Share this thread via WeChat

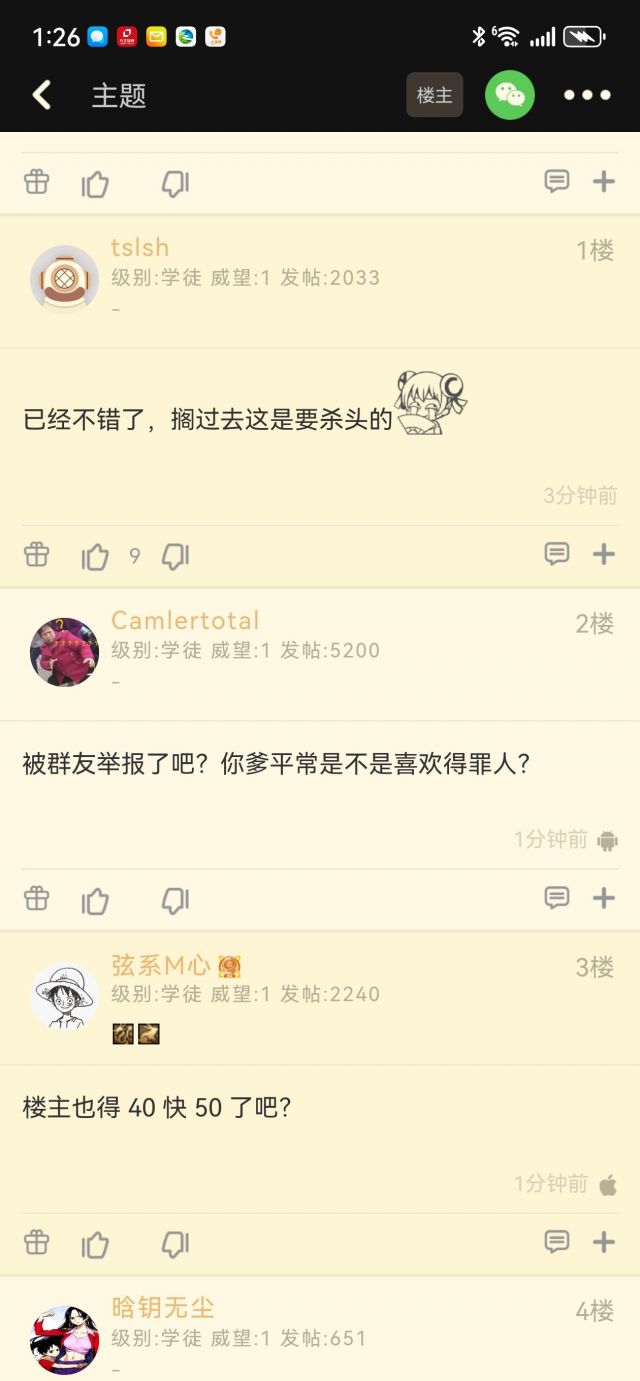coord(510,95)
